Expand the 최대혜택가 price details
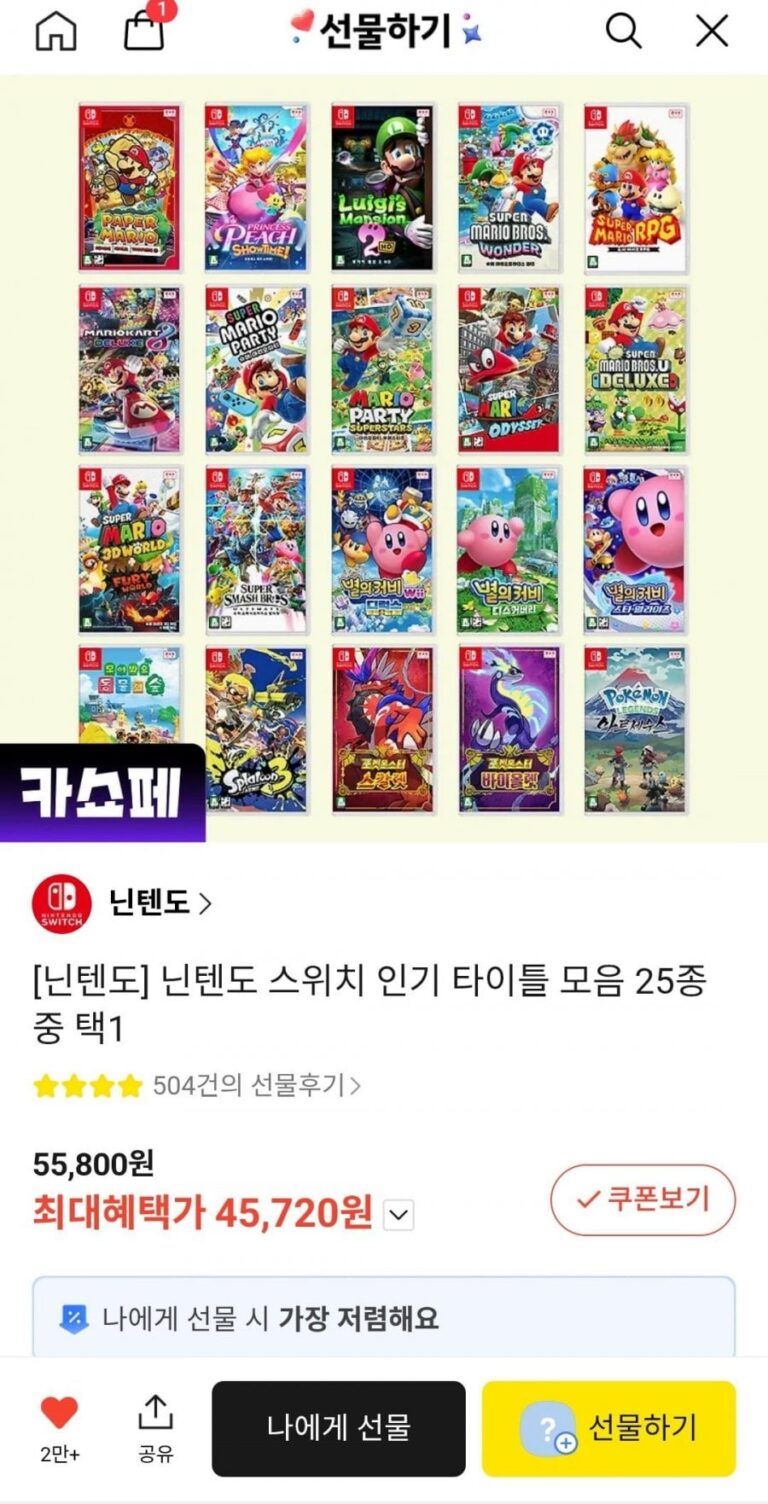The width and height of the screenshot is (768, 1504). point(398,1215)
